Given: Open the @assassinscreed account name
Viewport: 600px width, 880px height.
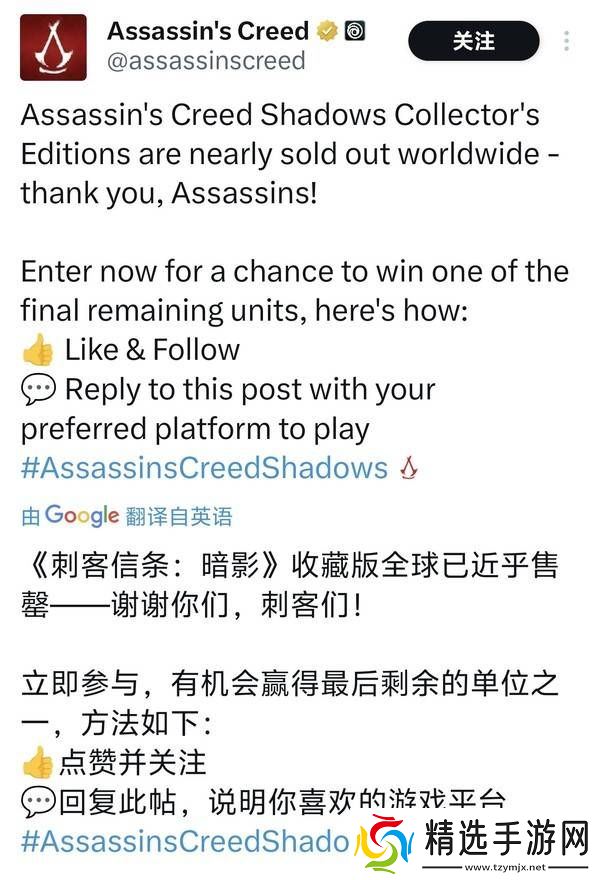Looking at the screenshot, I should [205, 62].
